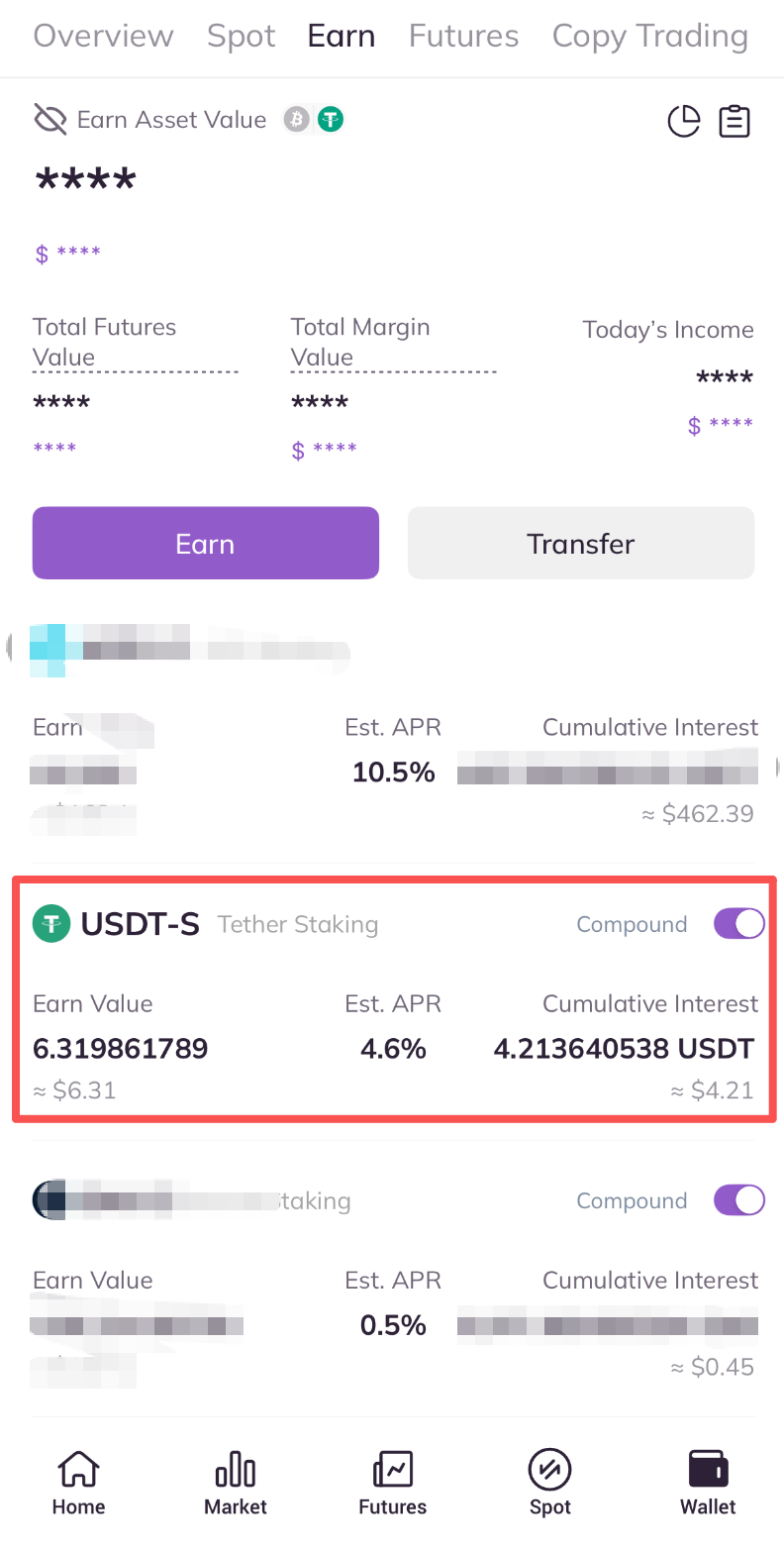The width and height of the screenshot is (784, 1551).
Task: Open Spot in the bottom navigation
Action: pyautogui.click(x=549, y=1483)
